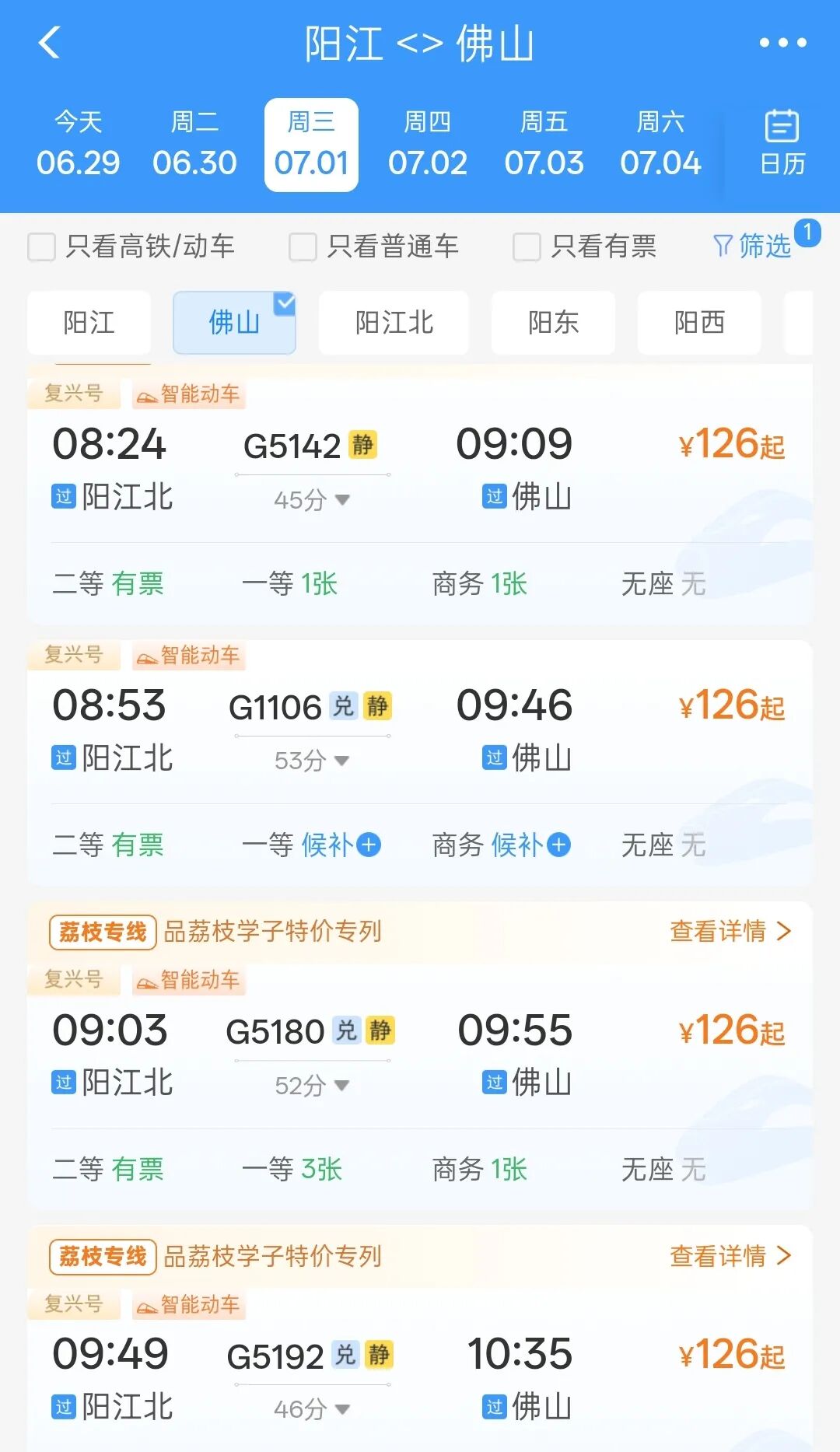Open the 日历 calendar picker

[x=782, y=143]
